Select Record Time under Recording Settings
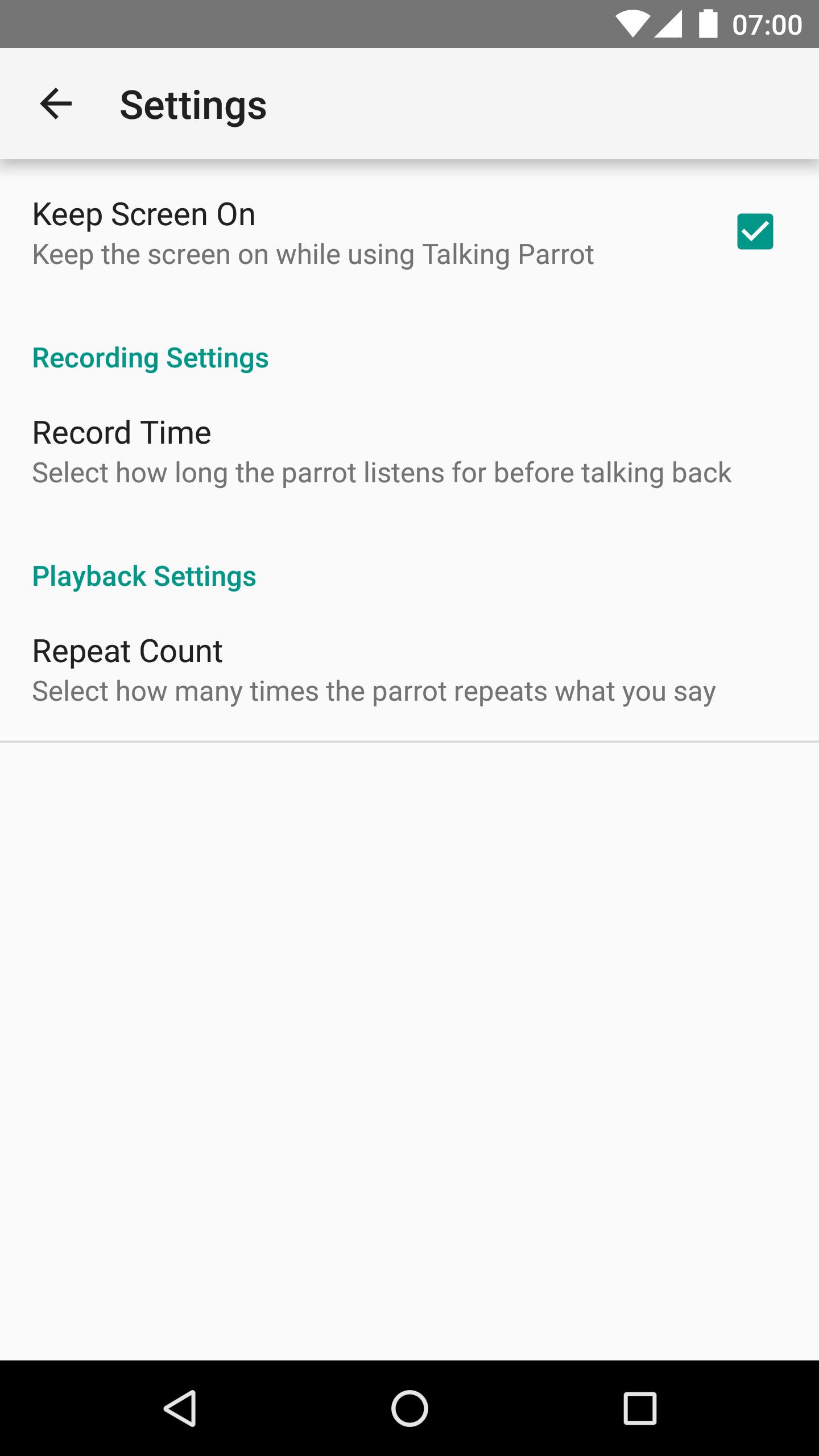819x1456 pixels. tap(122, 432)
